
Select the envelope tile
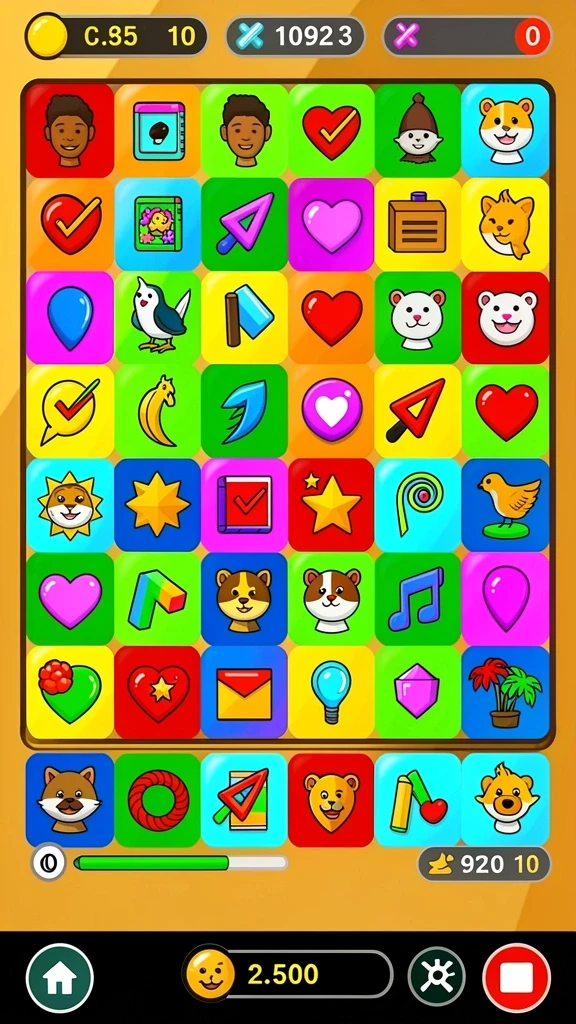pos(244,692)
